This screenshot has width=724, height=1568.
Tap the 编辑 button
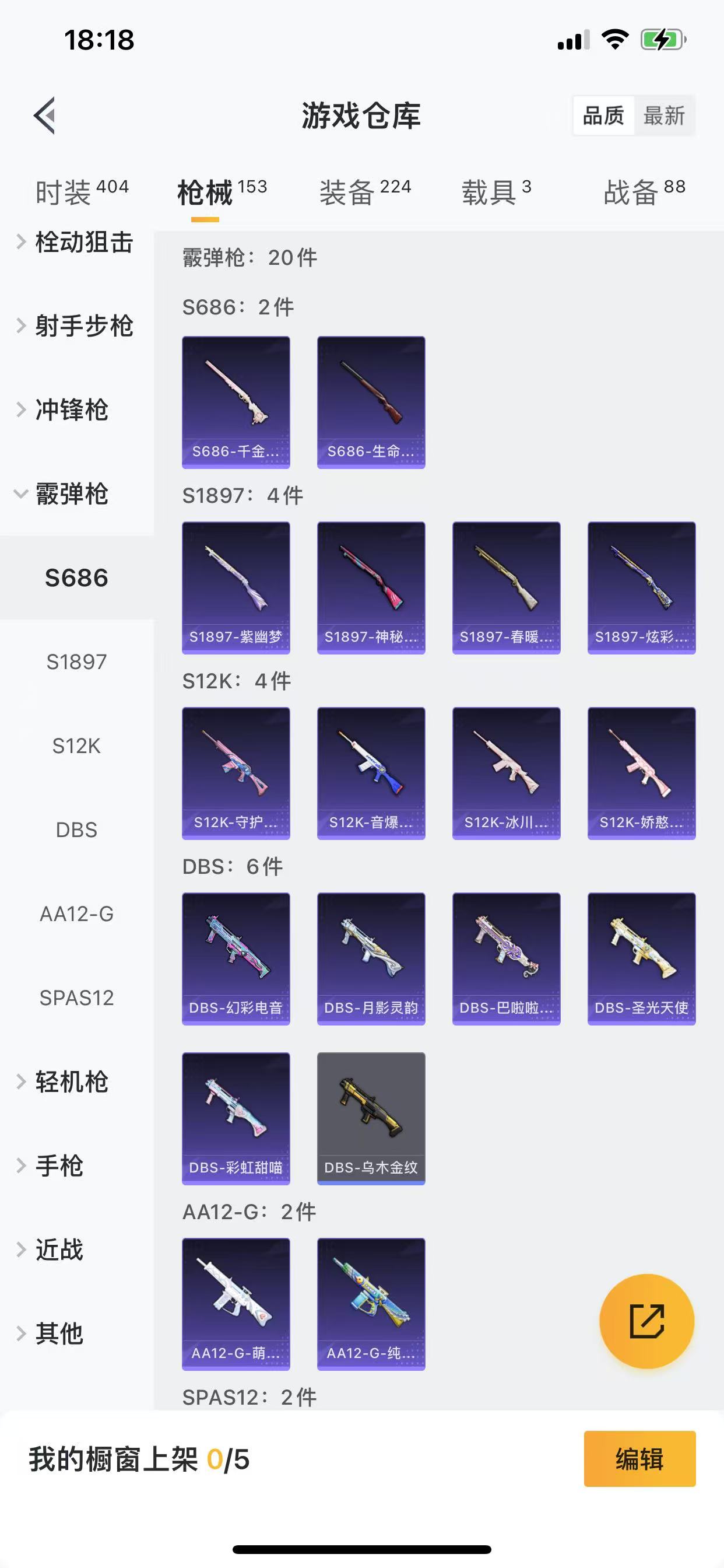[639, 1458]
